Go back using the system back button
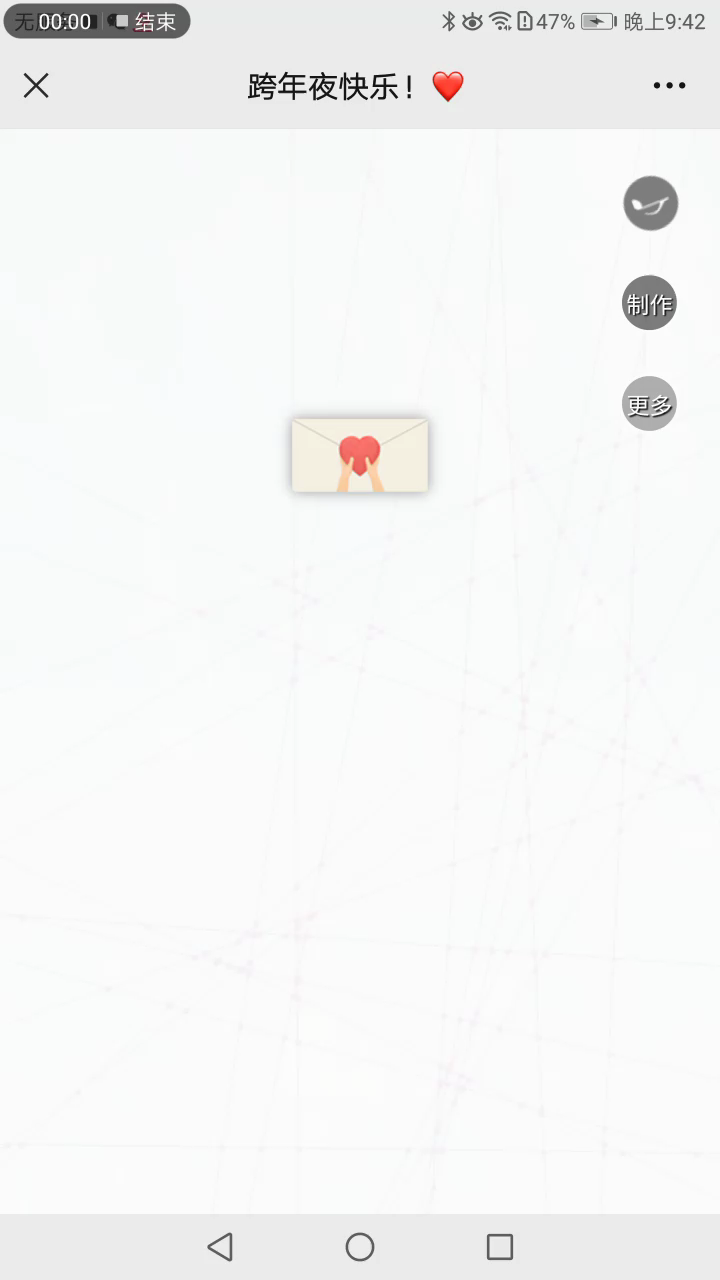Image resolution: width=720 pixels, height=1280 pixels. tap(220, 1246)
